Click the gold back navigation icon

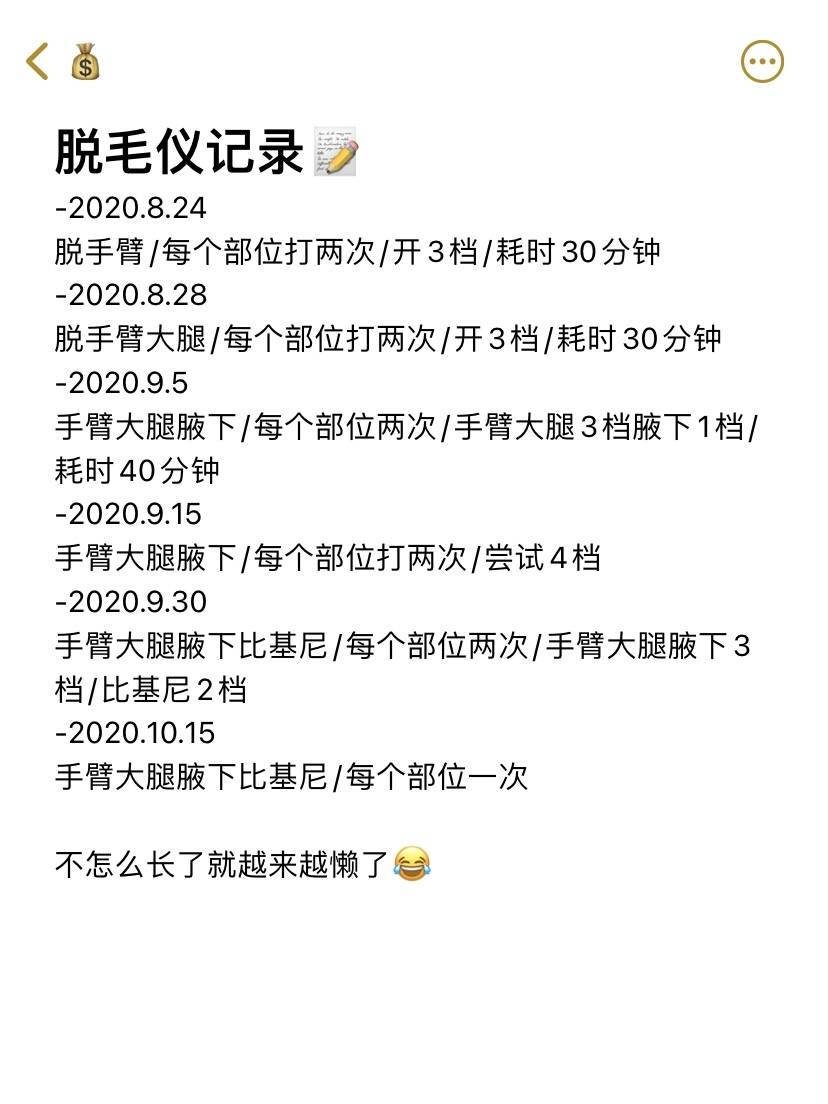click(37, 60)
